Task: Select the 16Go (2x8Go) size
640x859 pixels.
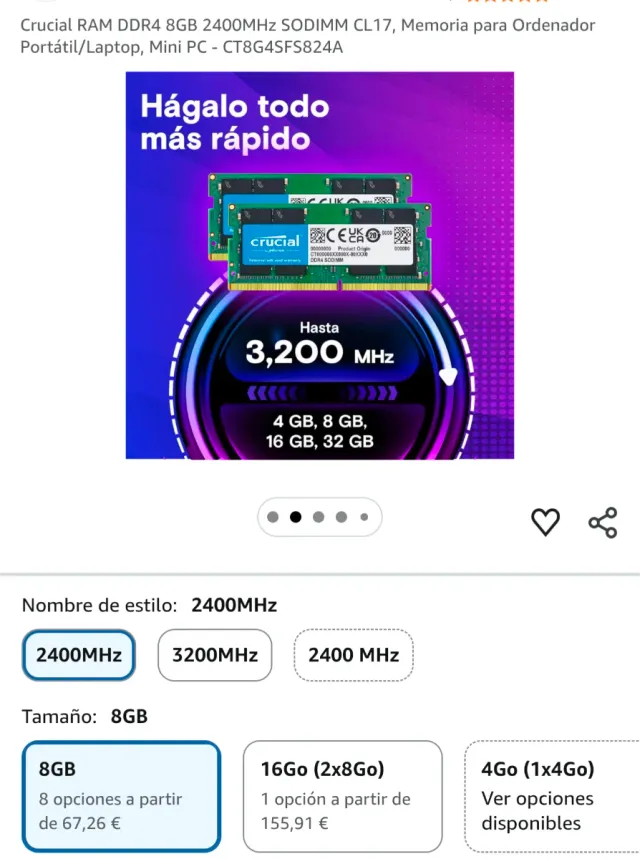Action: pos(343,796)
